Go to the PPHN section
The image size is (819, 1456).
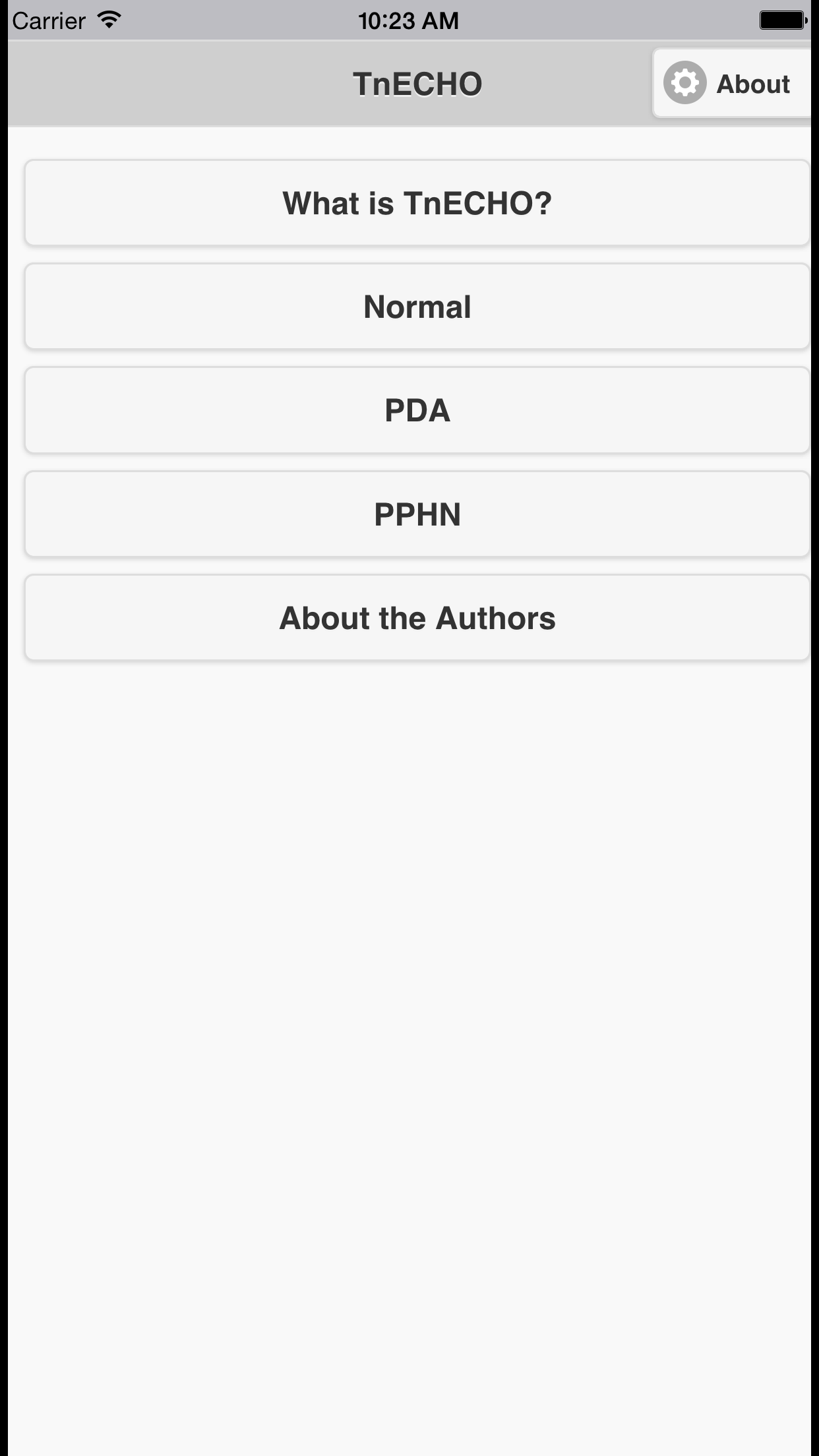pos(417,514)
